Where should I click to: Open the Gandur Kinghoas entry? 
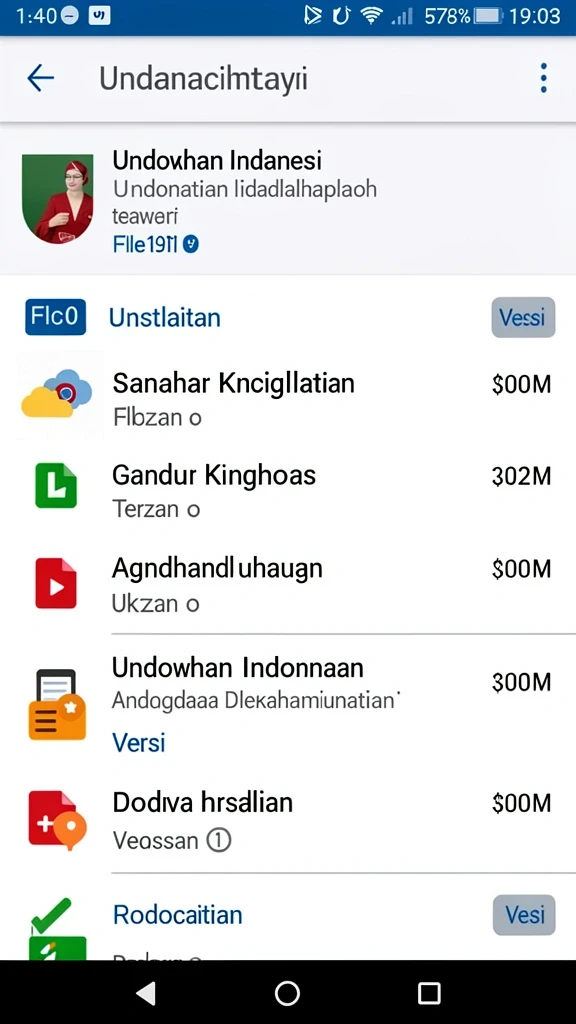pyautogui.click(x=288, y=488)
